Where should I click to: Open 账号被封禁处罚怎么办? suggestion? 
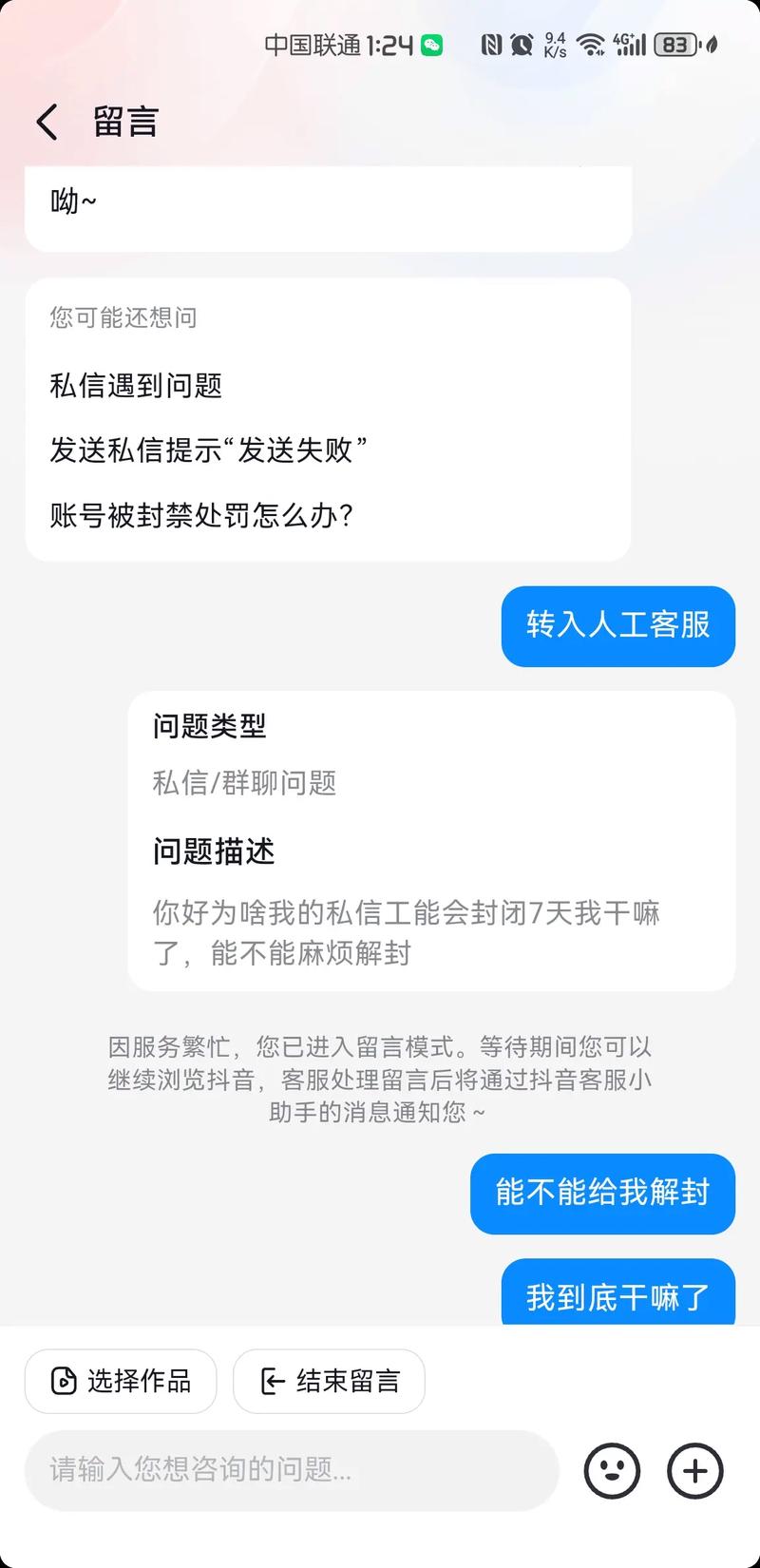(x=201, y=515)
